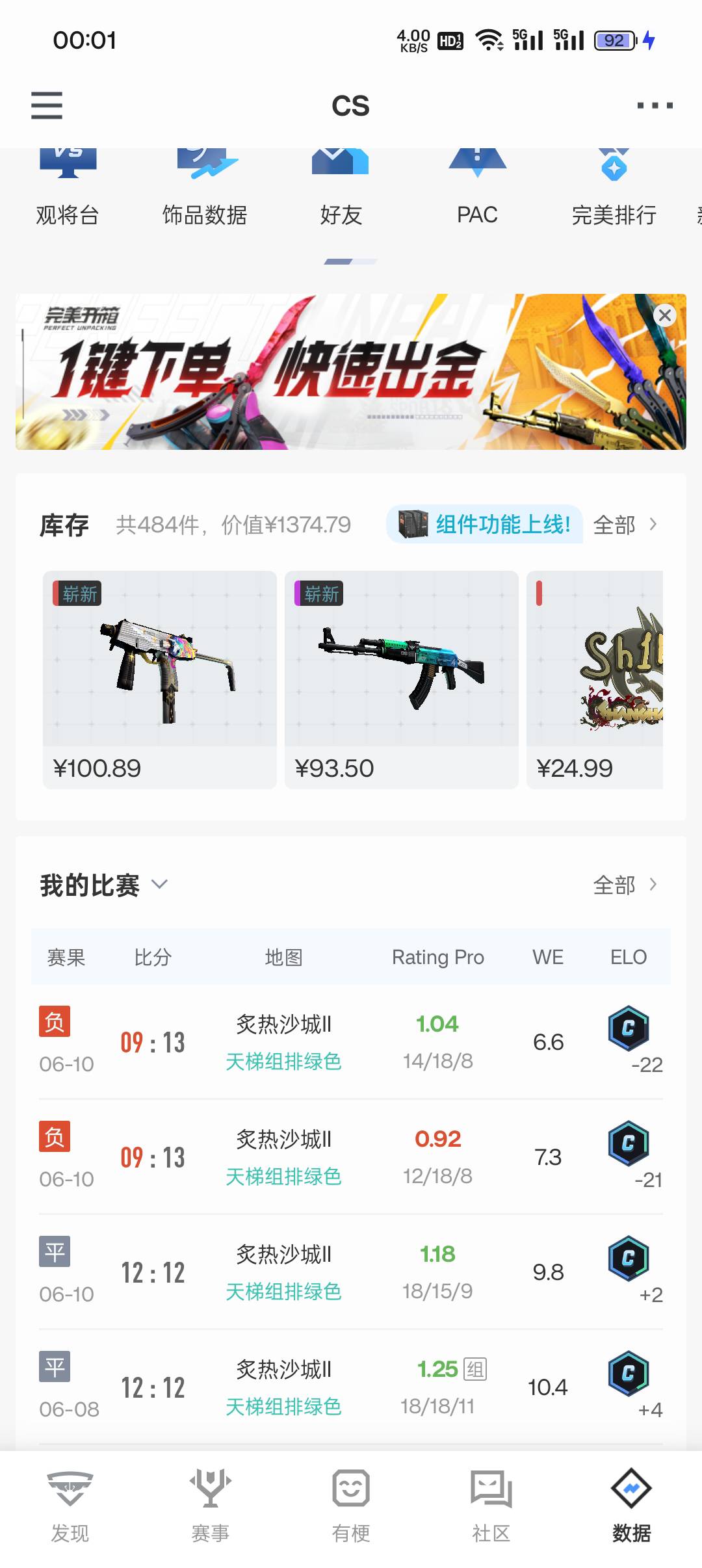Open the 社区 community tab icon
This screenshot has height=1568, width=702.
coord(491,1508)
